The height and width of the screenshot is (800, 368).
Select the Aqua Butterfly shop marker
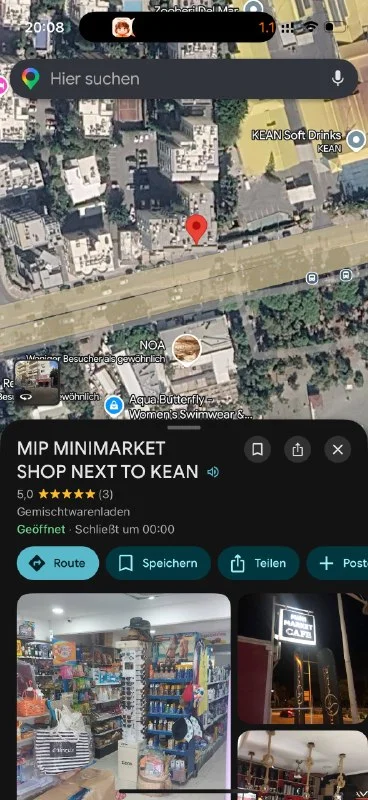point(114,406)
